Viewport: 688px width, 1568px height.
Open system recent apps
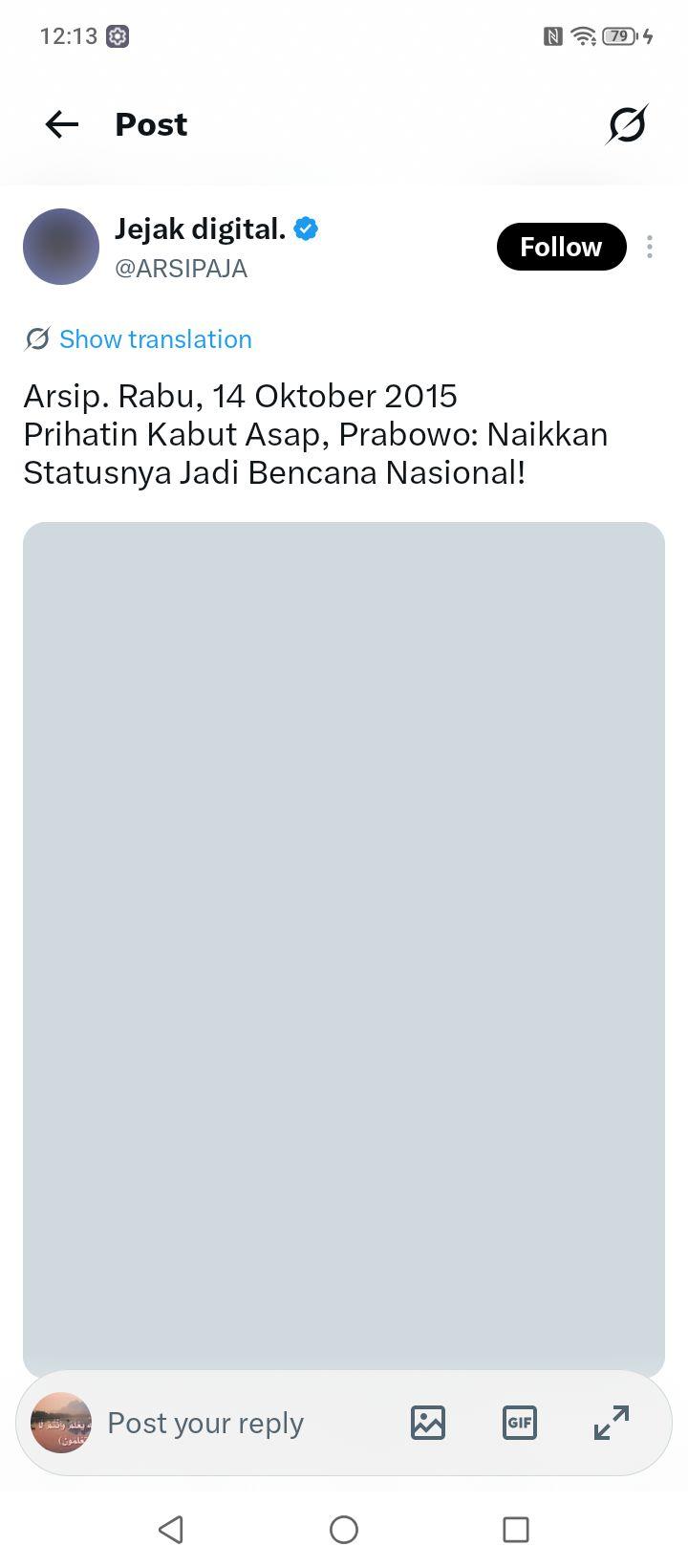click(x=516, y=1530)
